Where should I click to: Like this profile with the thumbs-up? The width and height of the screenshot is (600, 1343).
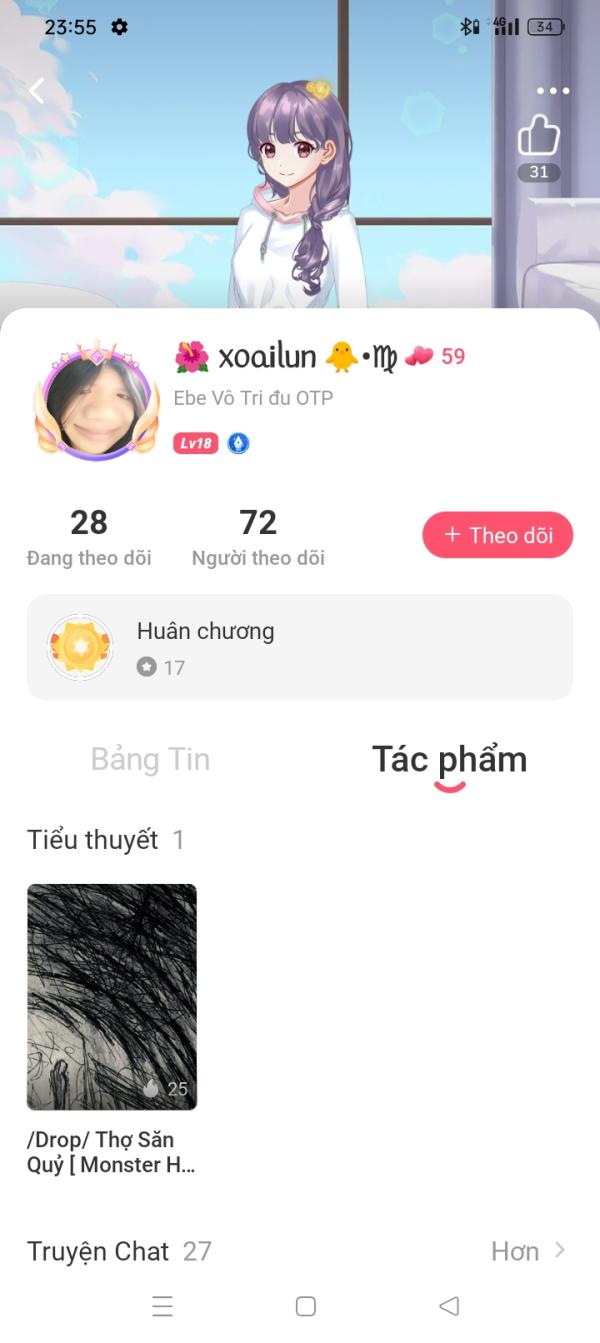[539, 137]
